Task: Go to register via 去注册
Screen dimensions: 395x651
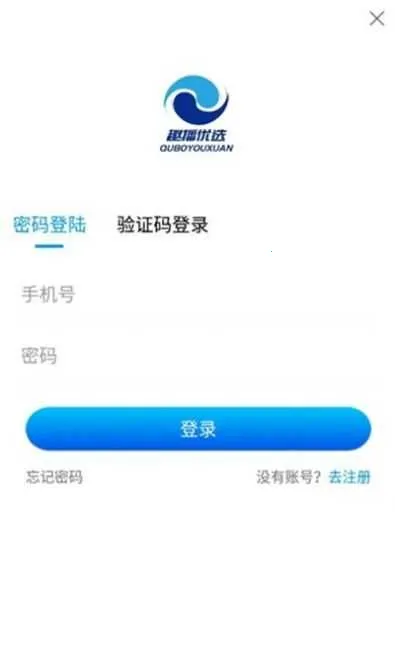Action: coord(349,477)
